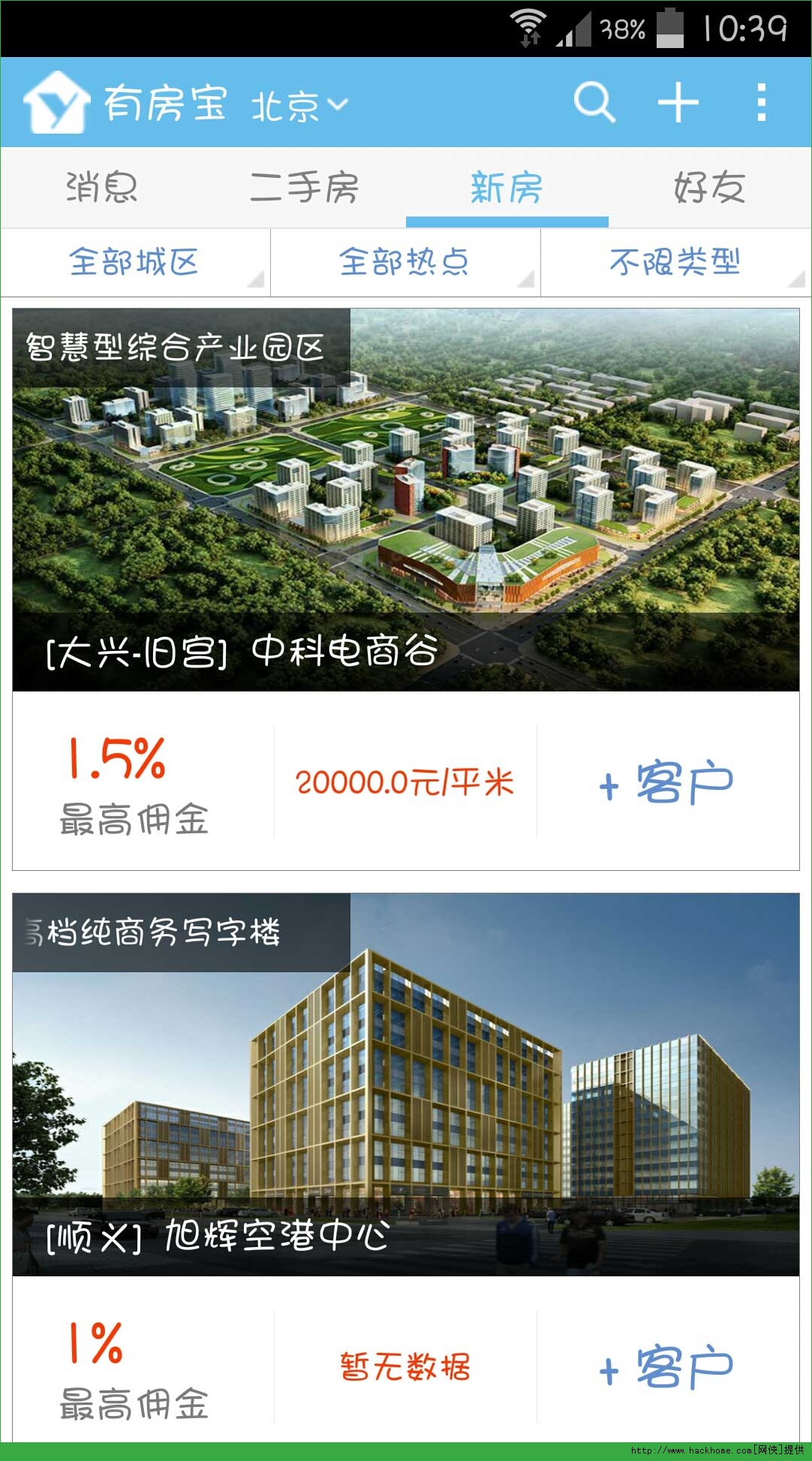The image size is (812, 1461).
Task: Expand the 全部城区 filter
Action: (x=135, y=263)
